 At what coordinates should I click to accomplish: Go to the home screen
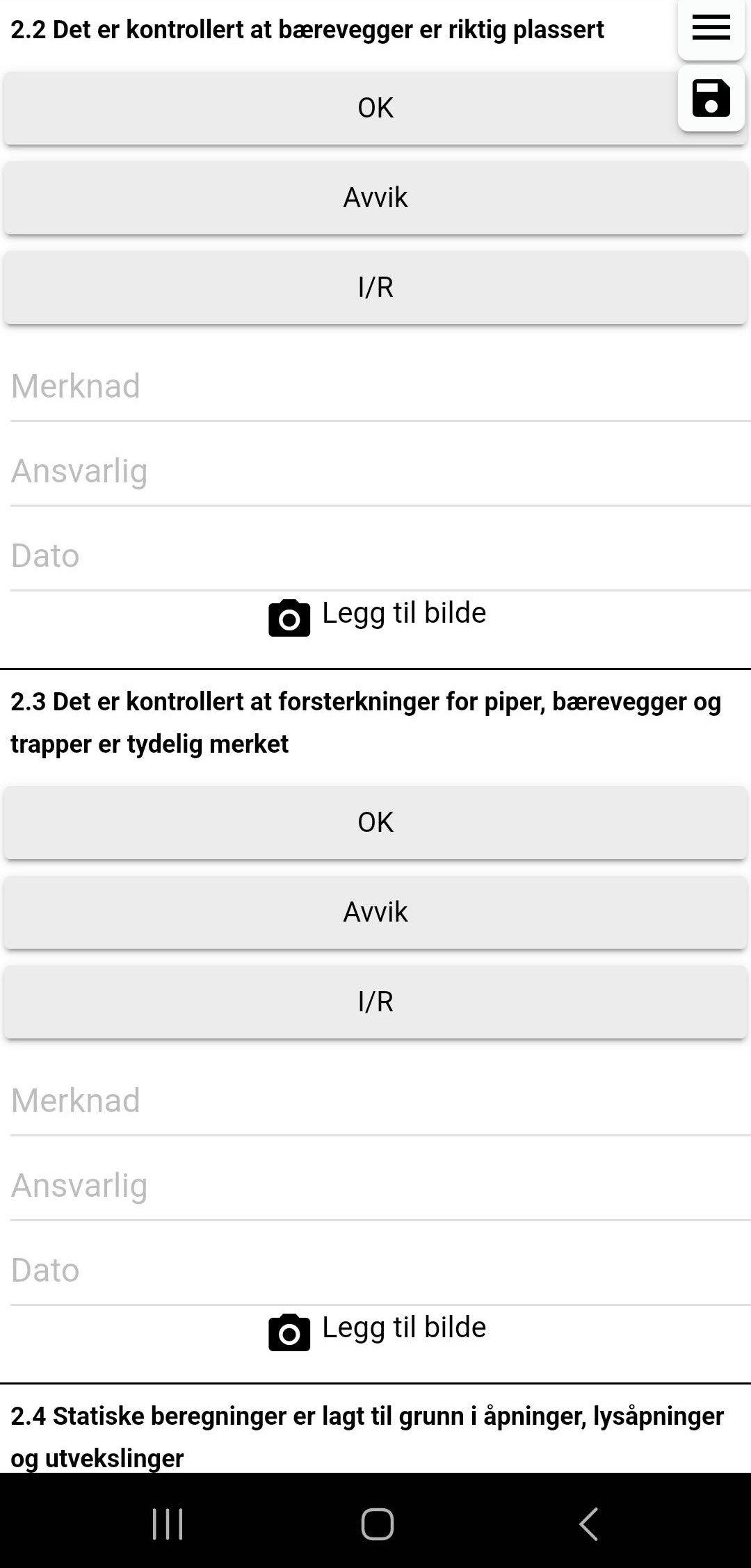(377, 1524)
